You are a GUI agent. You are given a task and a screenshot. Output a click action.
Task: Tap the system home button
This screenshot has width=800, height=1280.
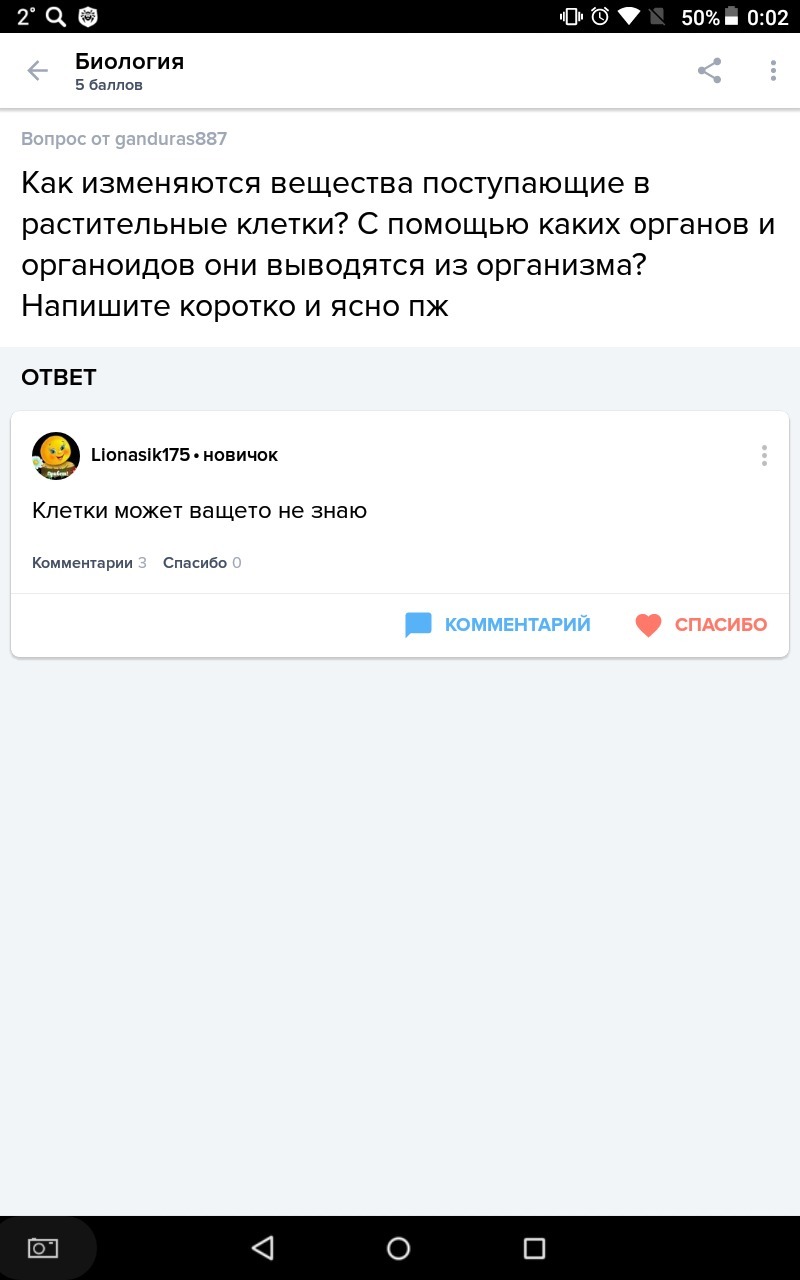[x=398, y=1248]
